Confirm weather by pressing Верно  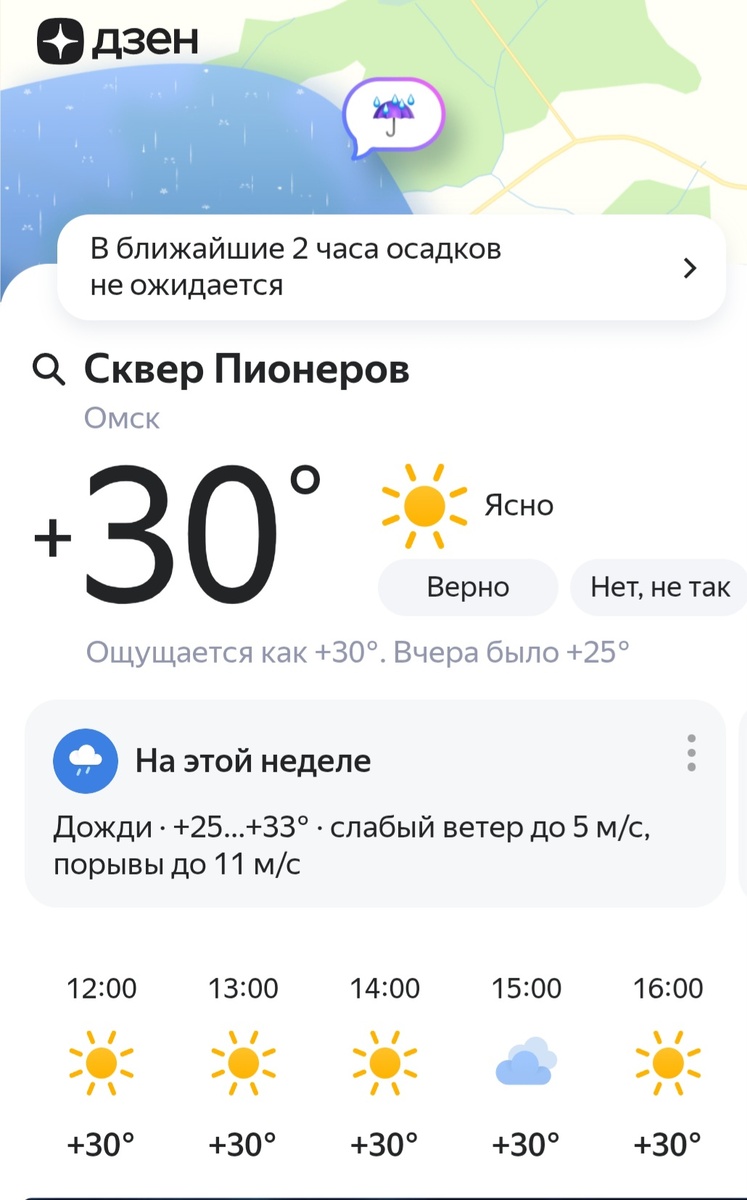[x=467, y=588]
